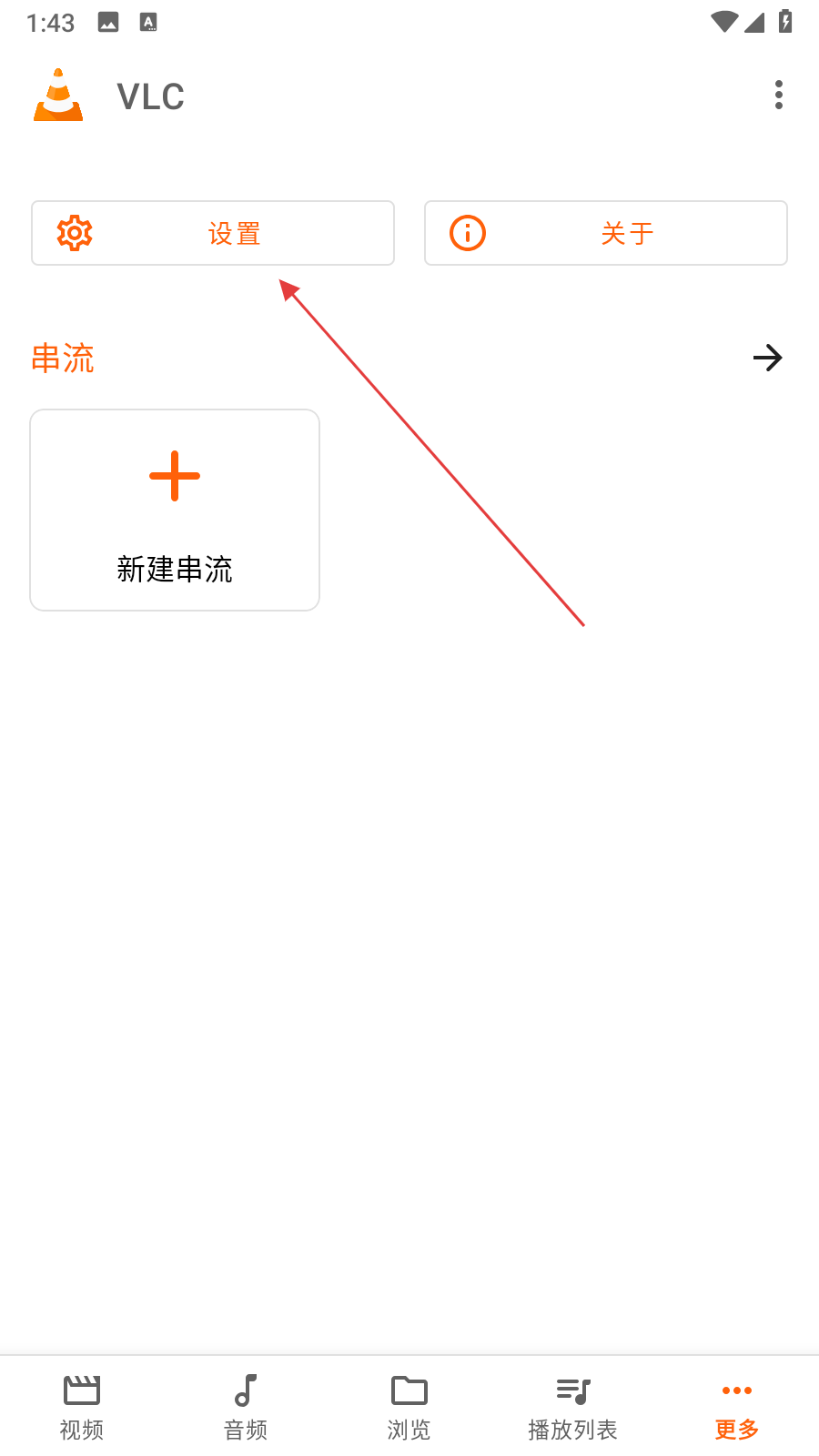Switch to the 音频 tab
This screenshot has width=819, height=1456.
pyautogui.click(x=246, y=1407)
